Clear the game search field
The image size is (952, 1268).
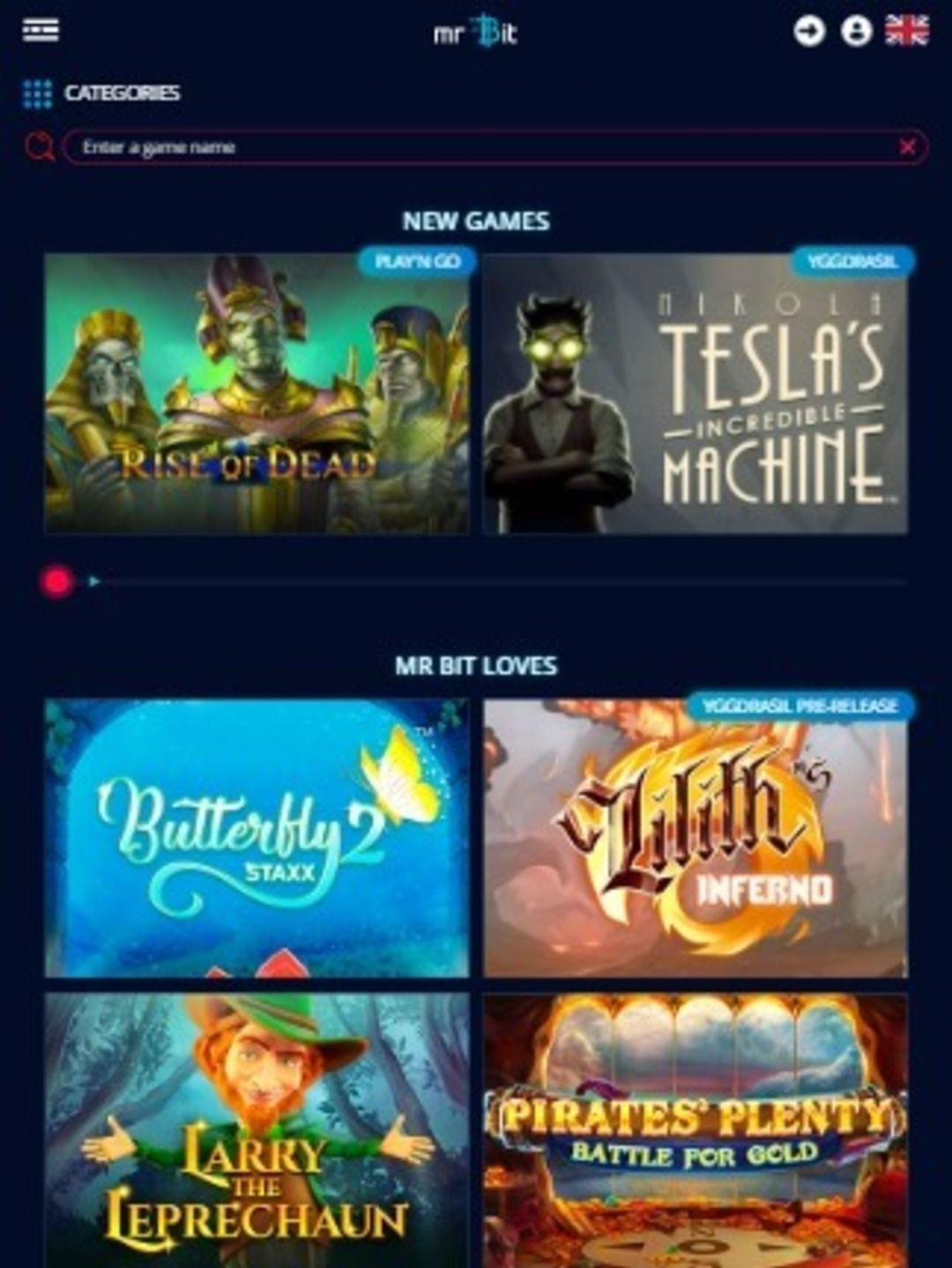tap(907, 147)
